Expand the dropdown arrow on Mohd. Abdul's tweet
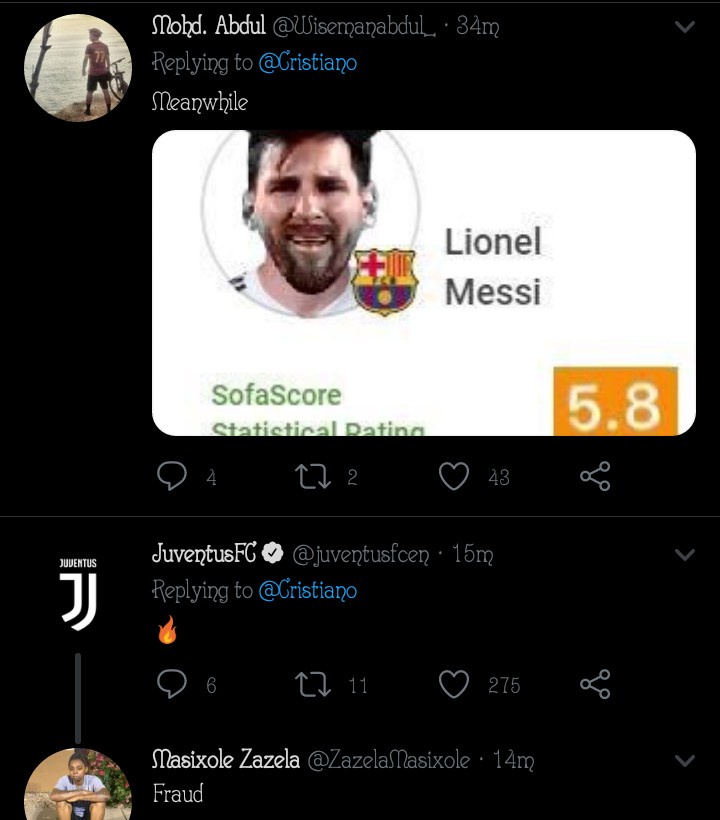The image size is (720, 820). (685, 27)
